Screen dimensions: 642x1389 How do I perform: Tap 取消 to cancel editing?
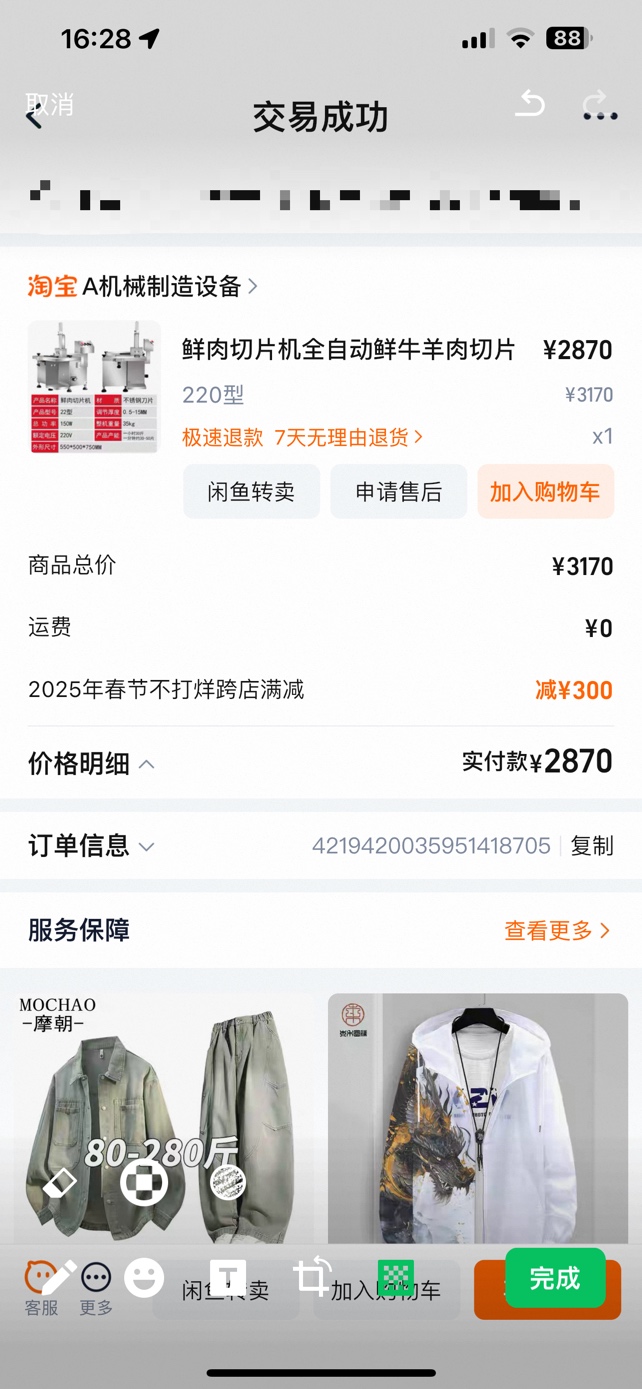point(50,104)
